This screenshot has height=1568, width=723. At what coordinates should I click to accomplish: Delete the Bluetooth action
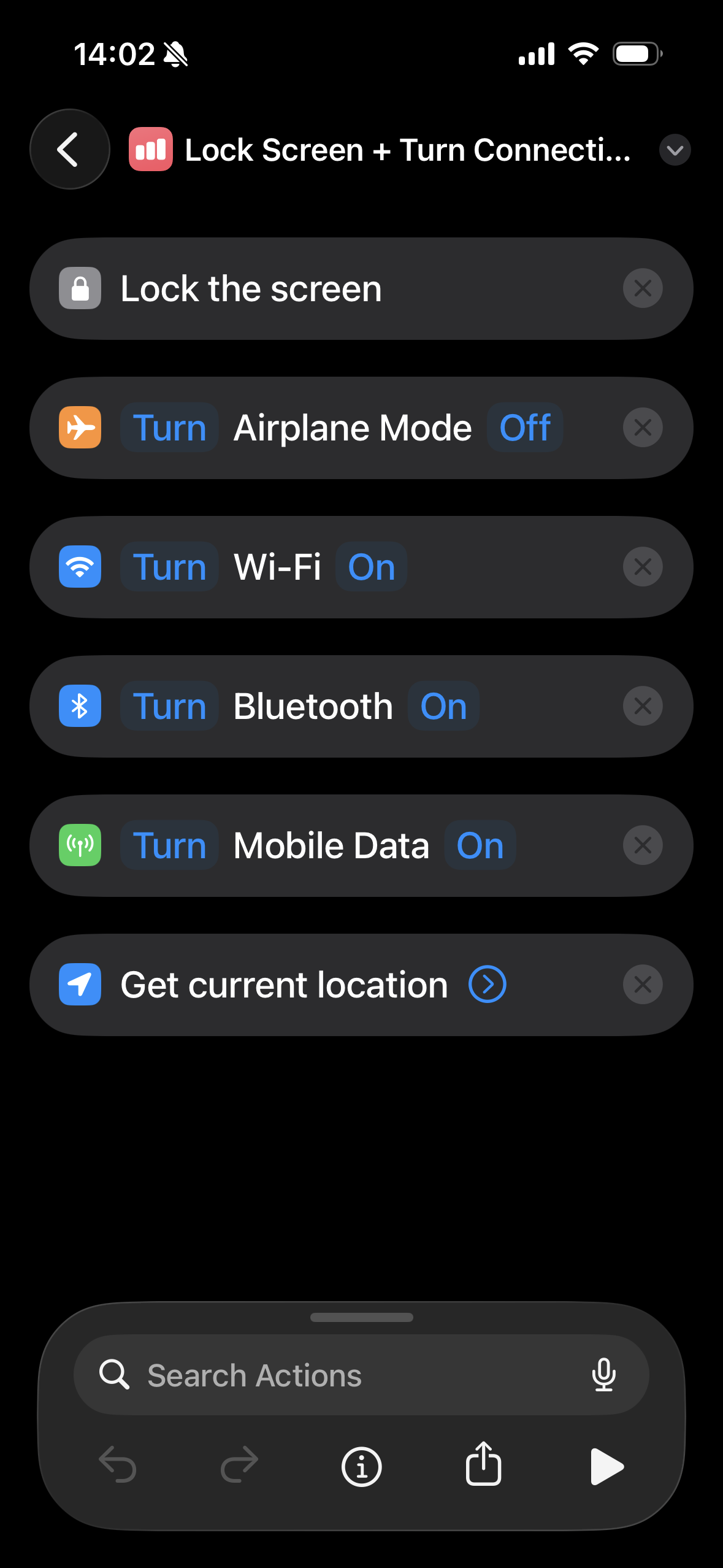click(642, 706)
